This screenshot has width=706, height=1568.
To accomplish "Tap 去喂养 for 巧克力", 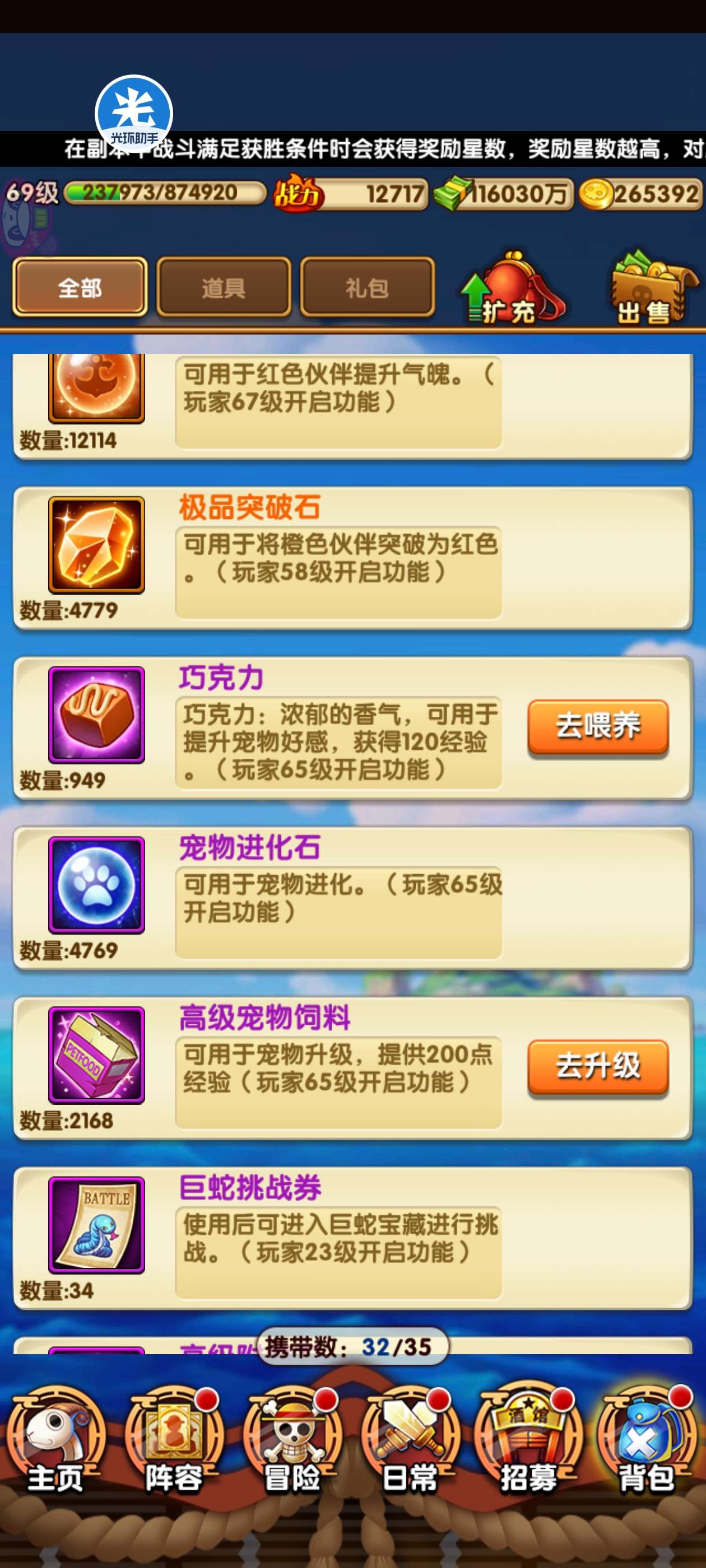I will pos(597,727).
